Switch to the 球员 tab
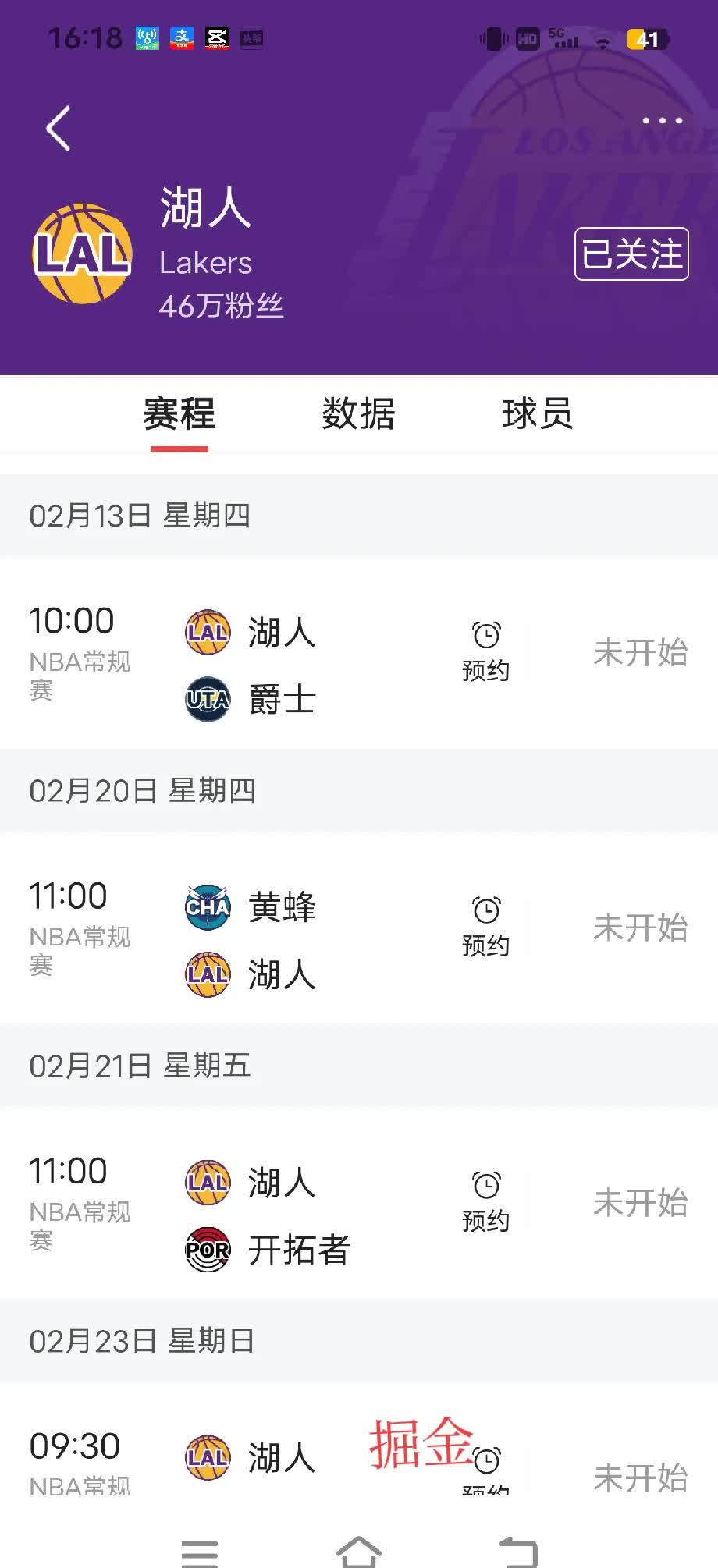Image resolution: width=718 pixels, height=1568 pixels. coord(538,415)
